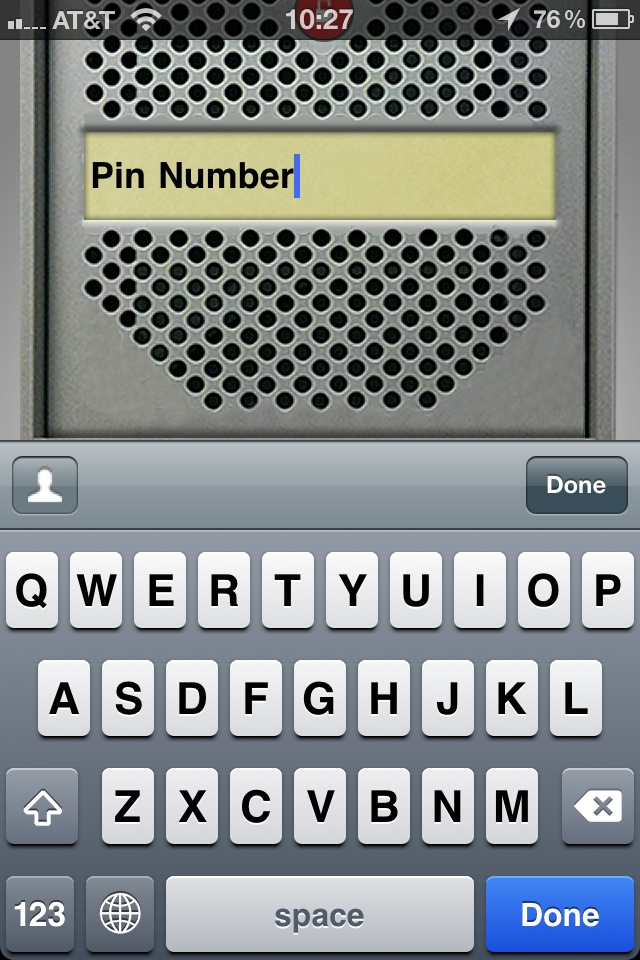Tap the Pin Number text field
This screenshot has height=960, width=640.
[x=320, y=176]
